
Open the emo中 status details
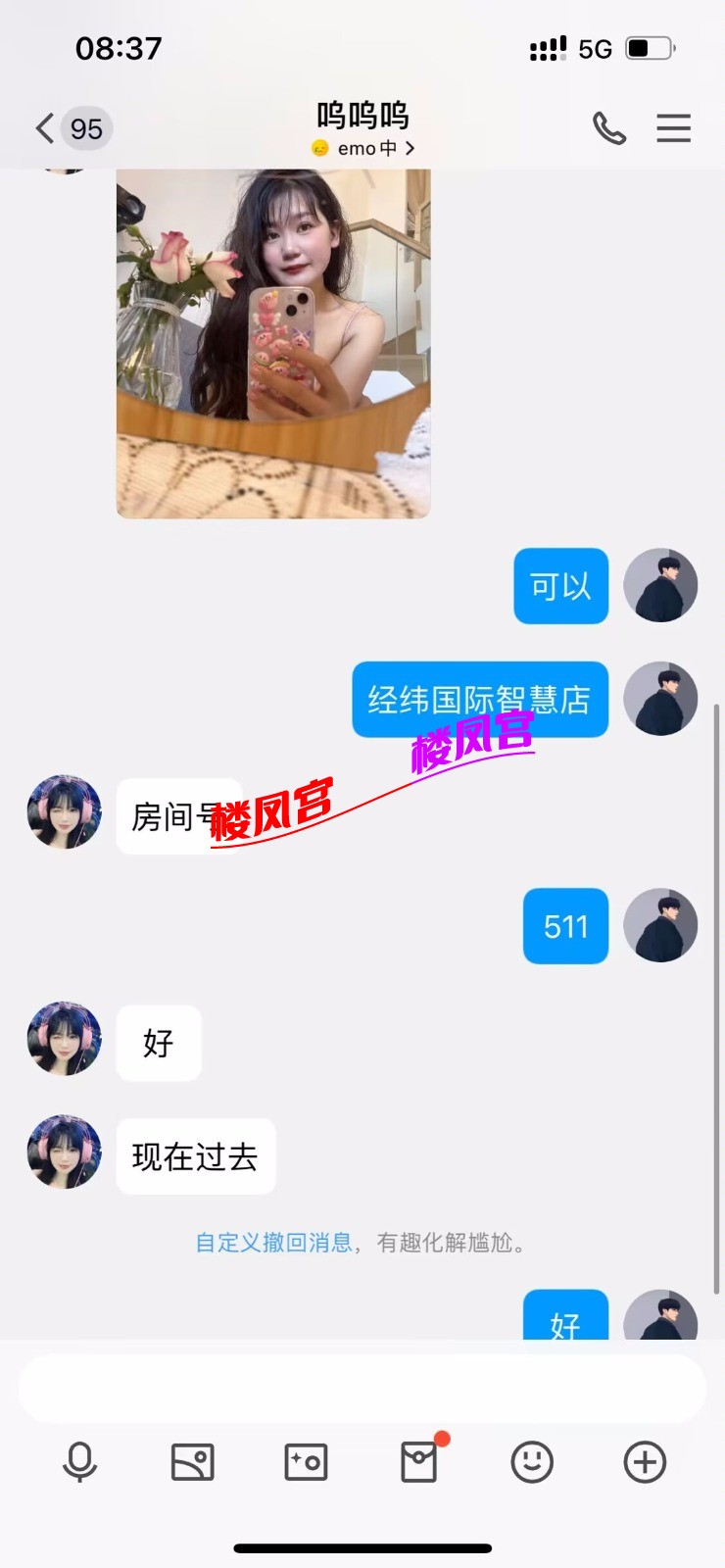click(x=363, y=149)
